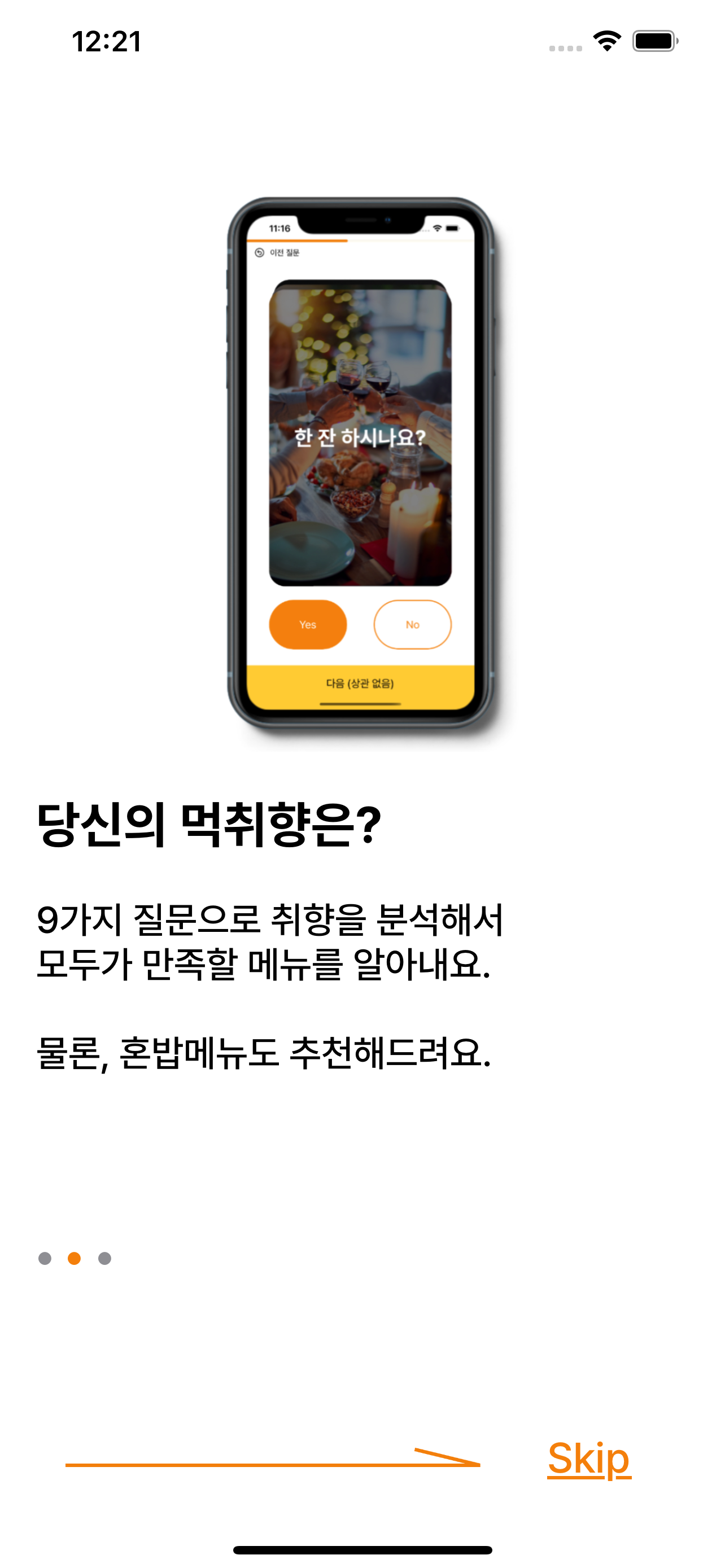Jump to the third onboarding page dot
This screenshot has width=725, height=1568.
104,1258
